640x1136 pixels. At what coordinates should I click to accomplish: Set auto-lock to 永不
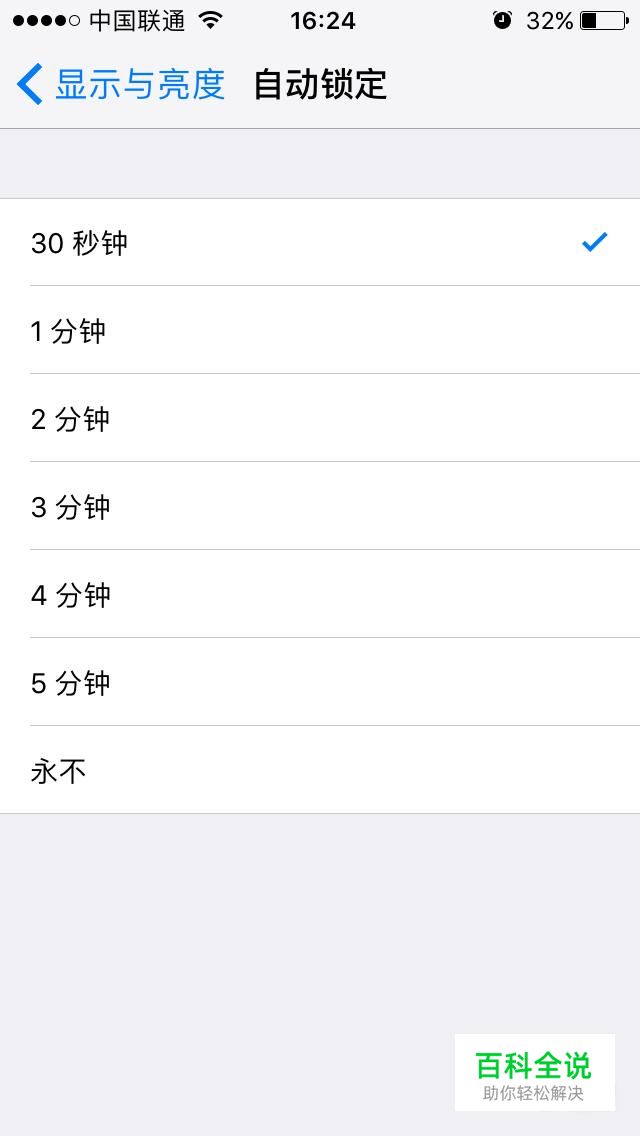[320, 769]
